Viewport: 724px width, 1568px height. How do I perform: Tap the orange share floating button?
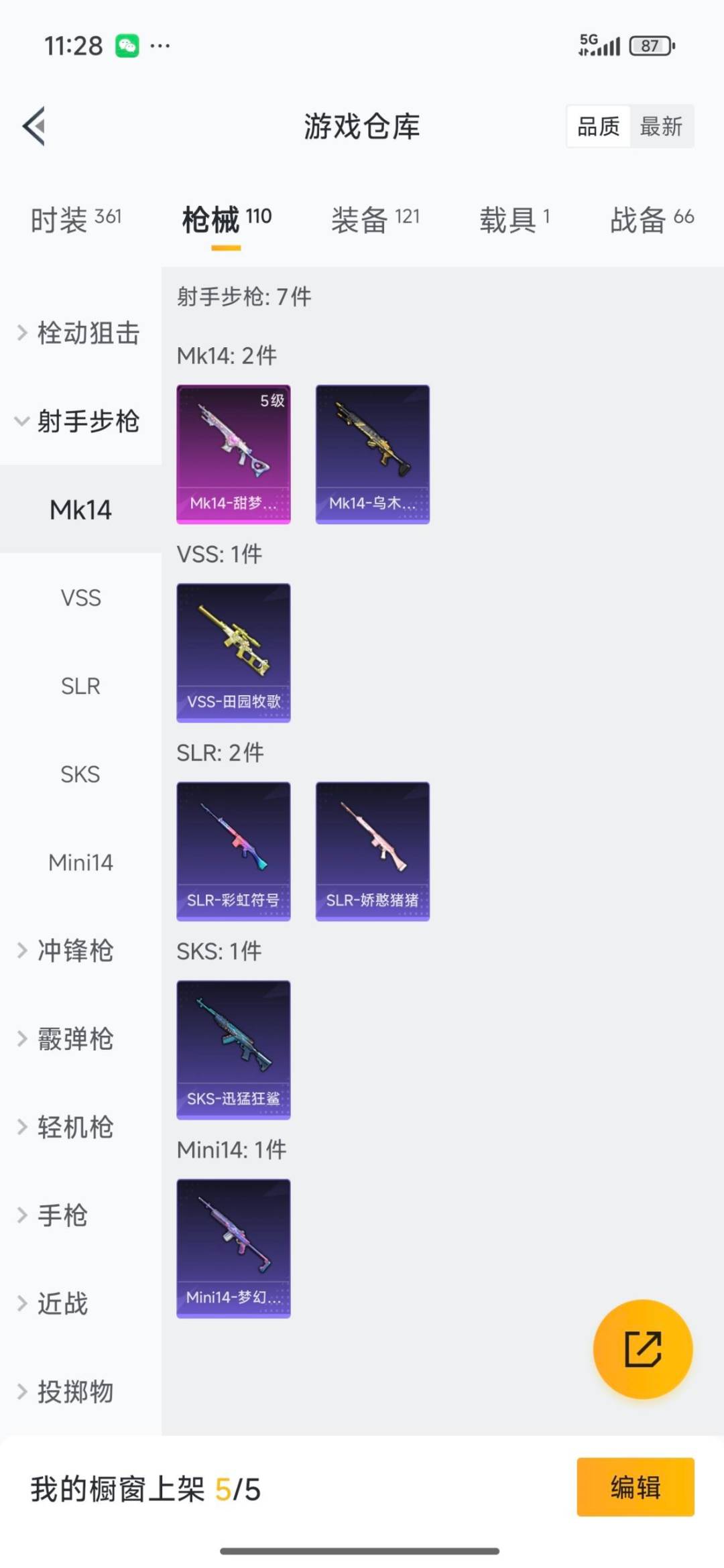tap(643, 1349)
